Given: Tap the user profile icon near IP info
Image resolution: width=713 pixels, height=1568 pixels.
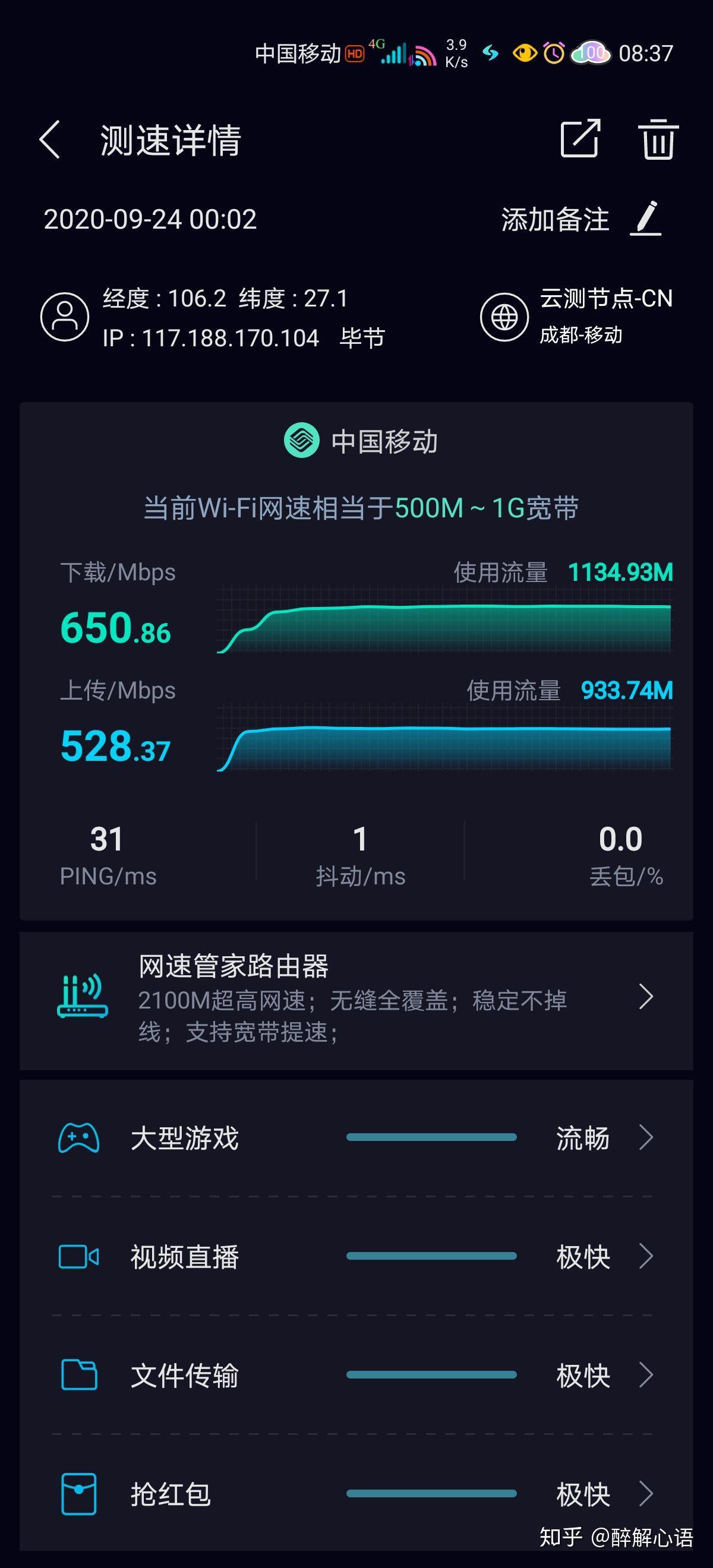Looking at the screenshot, I should point(65,317).
